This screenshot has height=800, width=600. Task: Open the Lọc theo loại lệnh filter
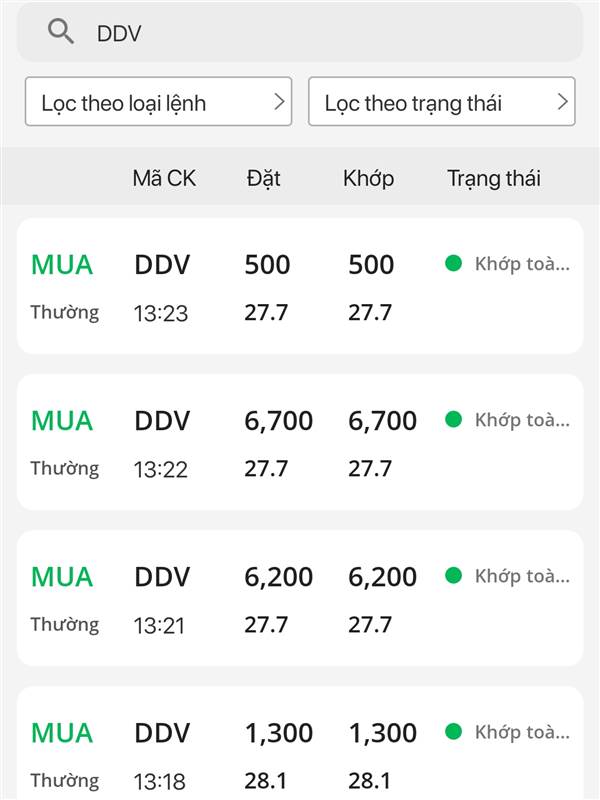pyautogui.click(x=158, y=102)
